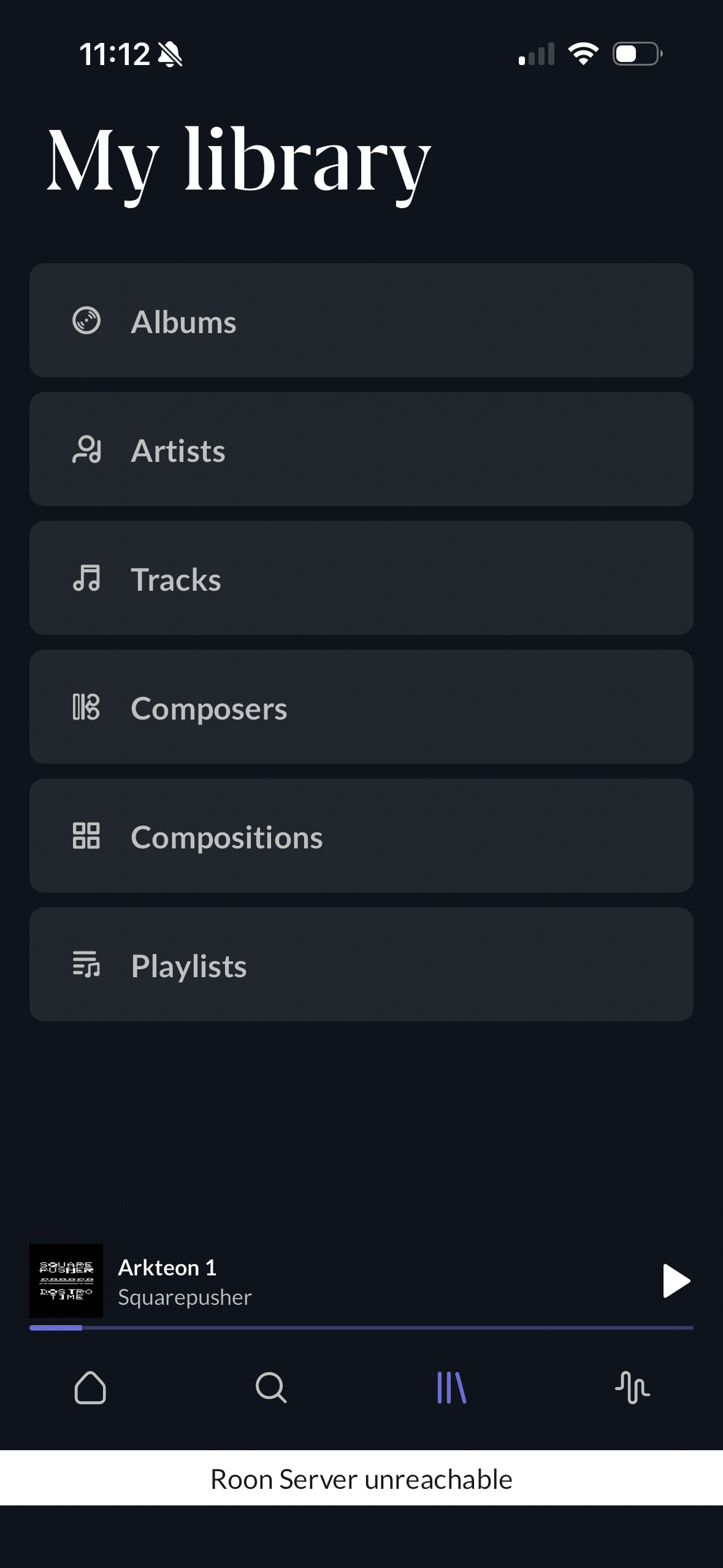Open the Composers list
The image size is (723, 1568).
tap(361, 707)
